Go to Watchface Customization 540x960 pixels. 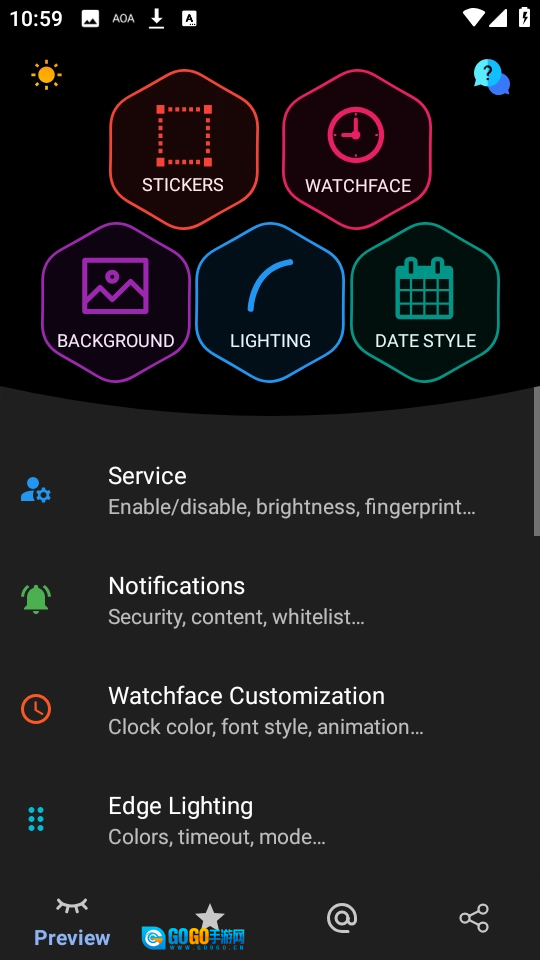pyautogui.click(x=270, y=710)
